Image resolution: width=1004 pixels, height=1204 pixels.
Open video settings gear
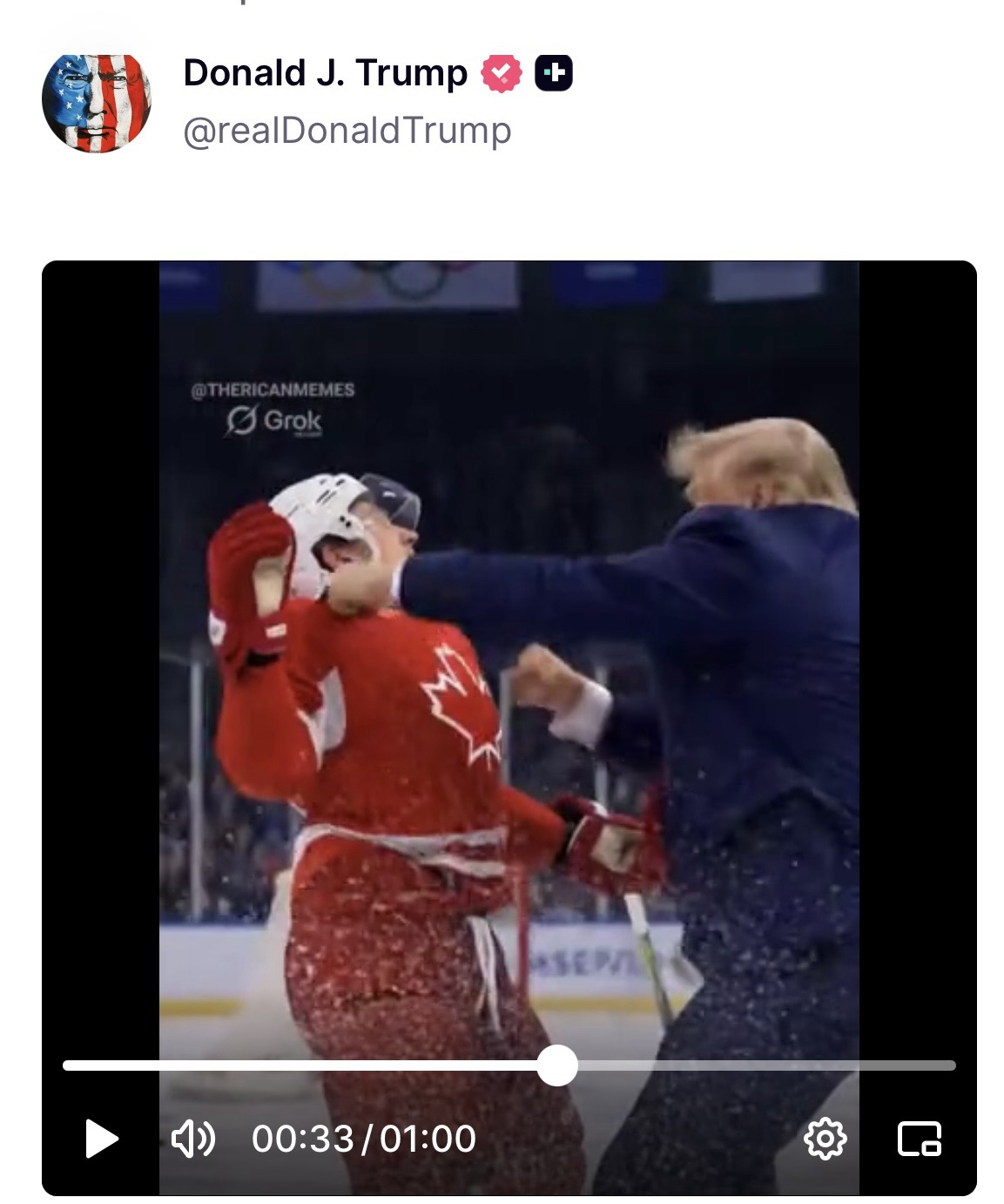click(825, 1139)
